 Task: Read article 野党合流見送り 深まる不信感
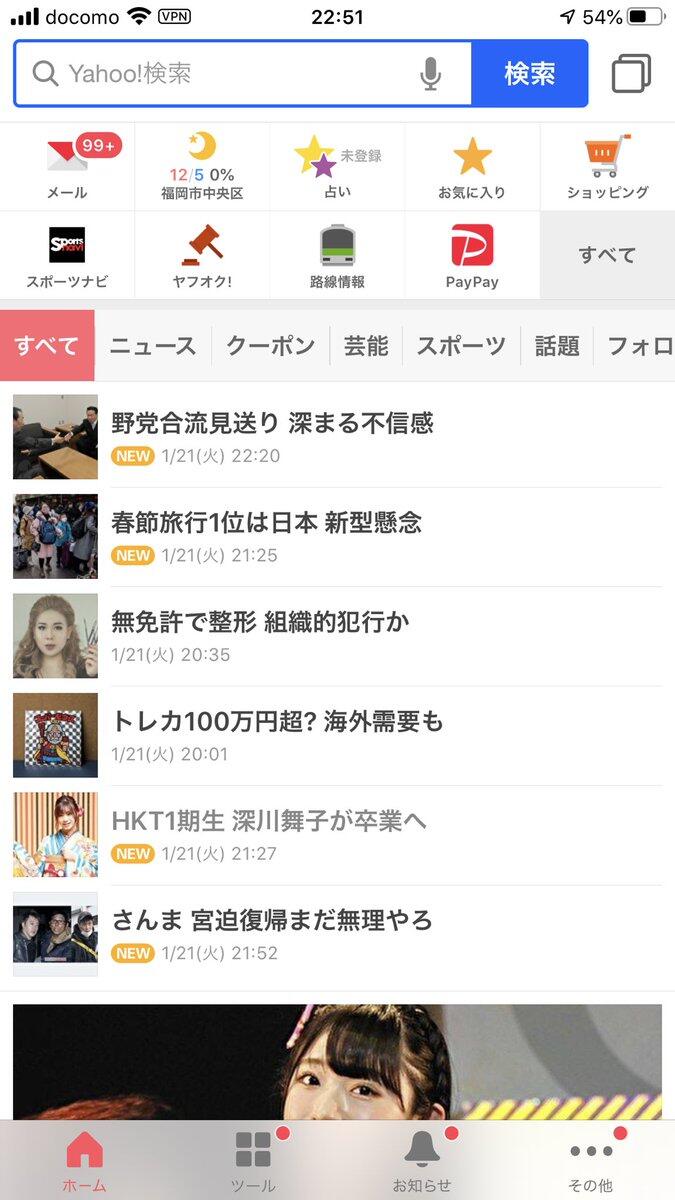click(x=272, y=423)
